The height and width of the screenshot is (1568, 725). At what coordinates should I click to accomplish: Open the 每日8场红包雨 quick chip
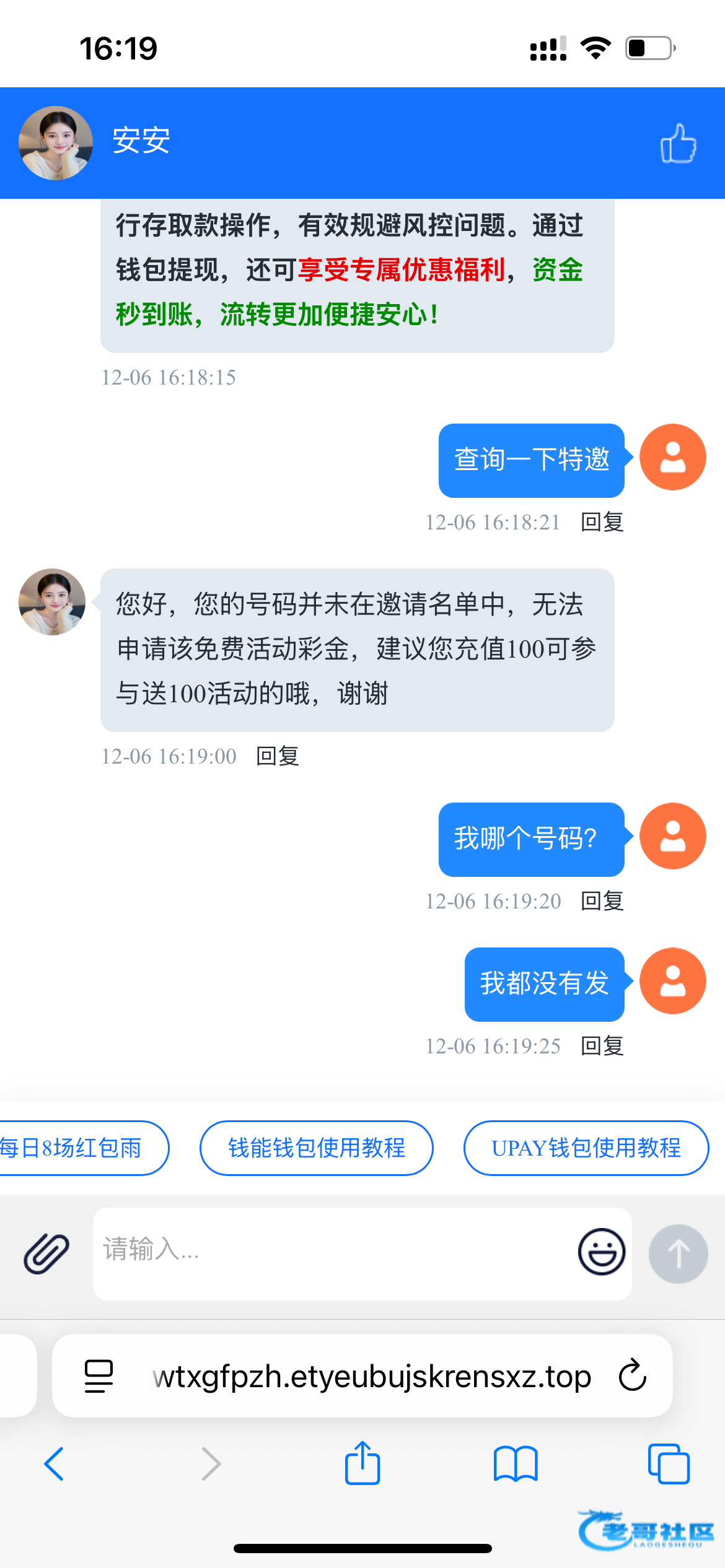74,1148
